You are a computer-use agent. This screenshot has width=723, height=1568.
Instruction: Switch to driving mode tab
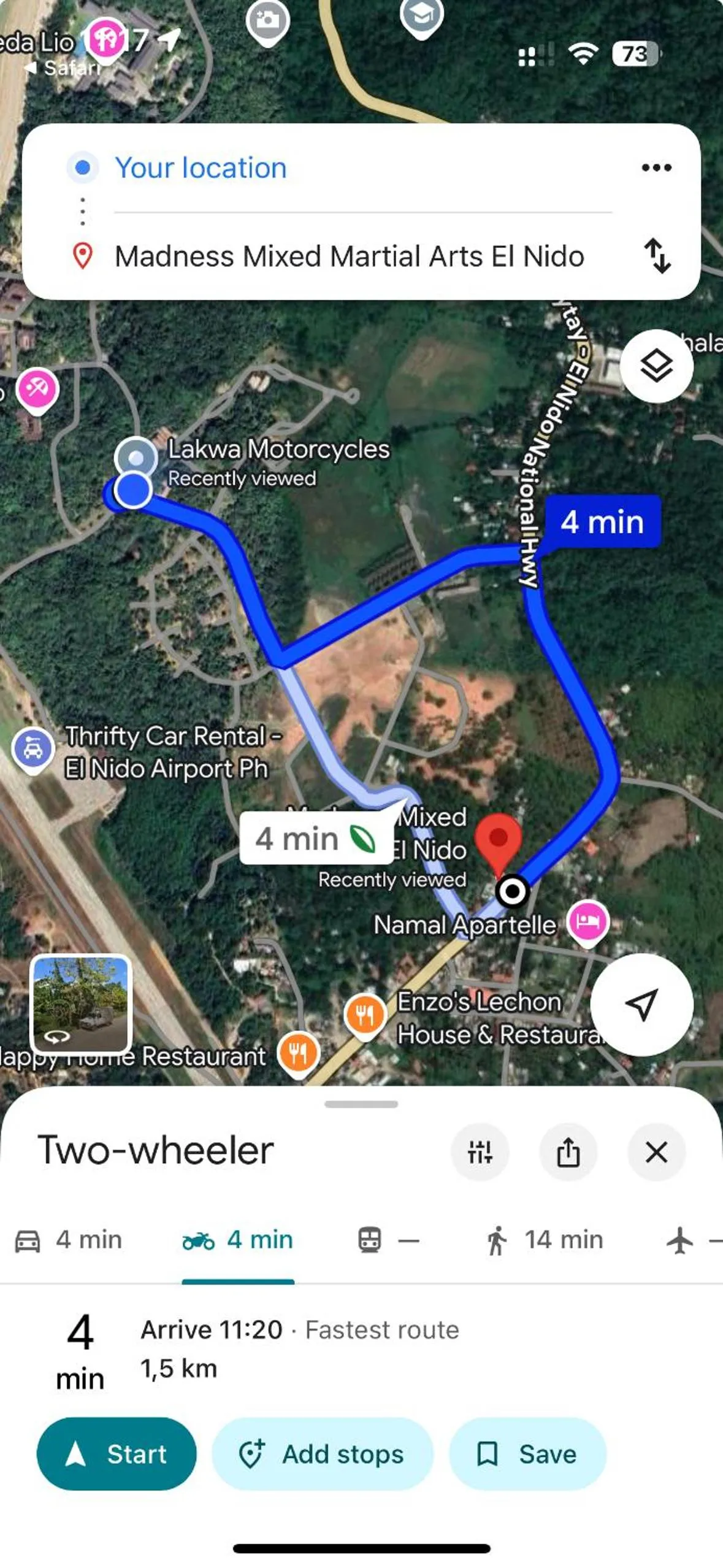(69, 1240)
